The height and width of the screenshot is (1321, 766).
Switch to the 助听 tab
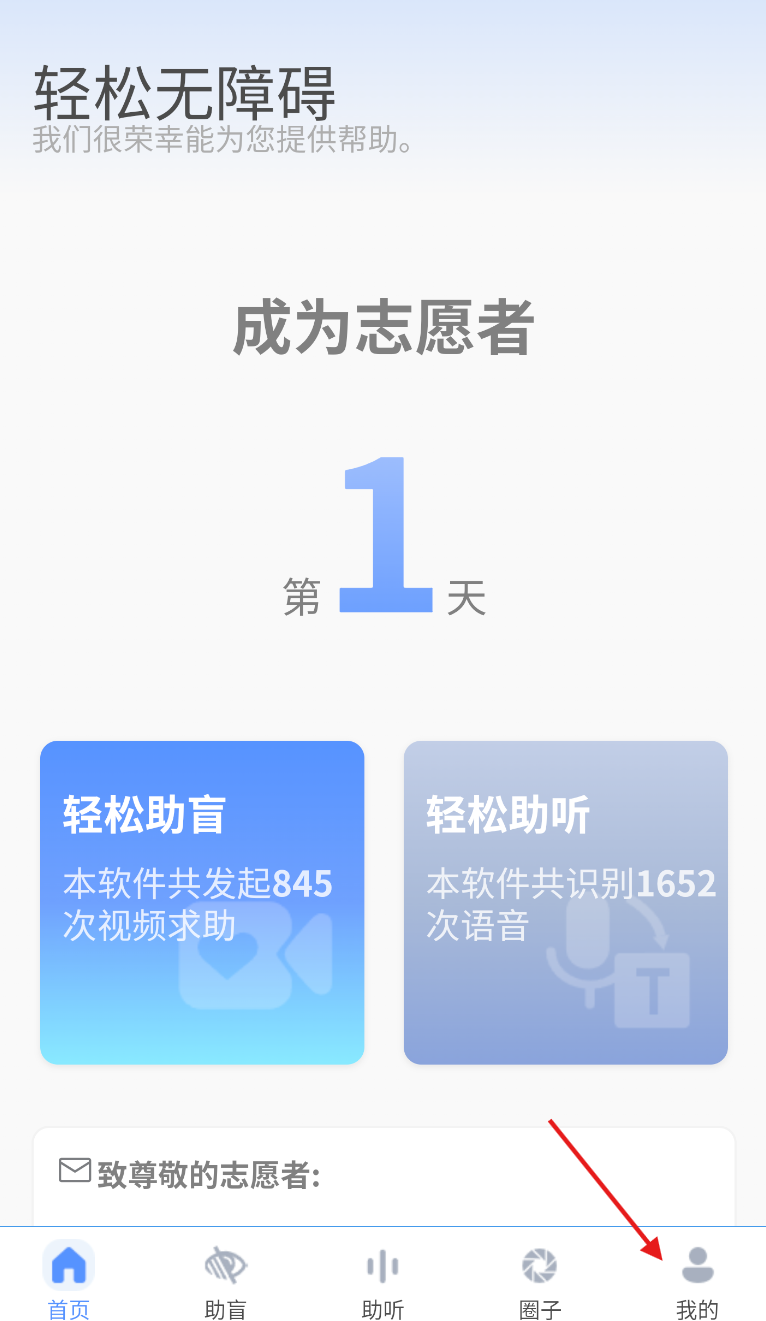[383, 1280]
